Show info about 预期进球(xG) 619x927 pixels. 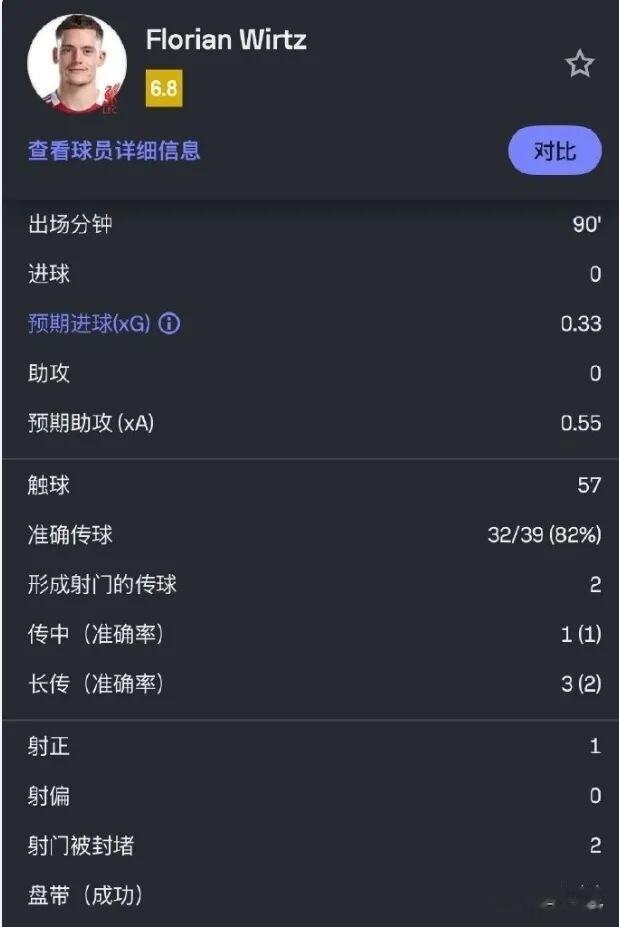170,324
